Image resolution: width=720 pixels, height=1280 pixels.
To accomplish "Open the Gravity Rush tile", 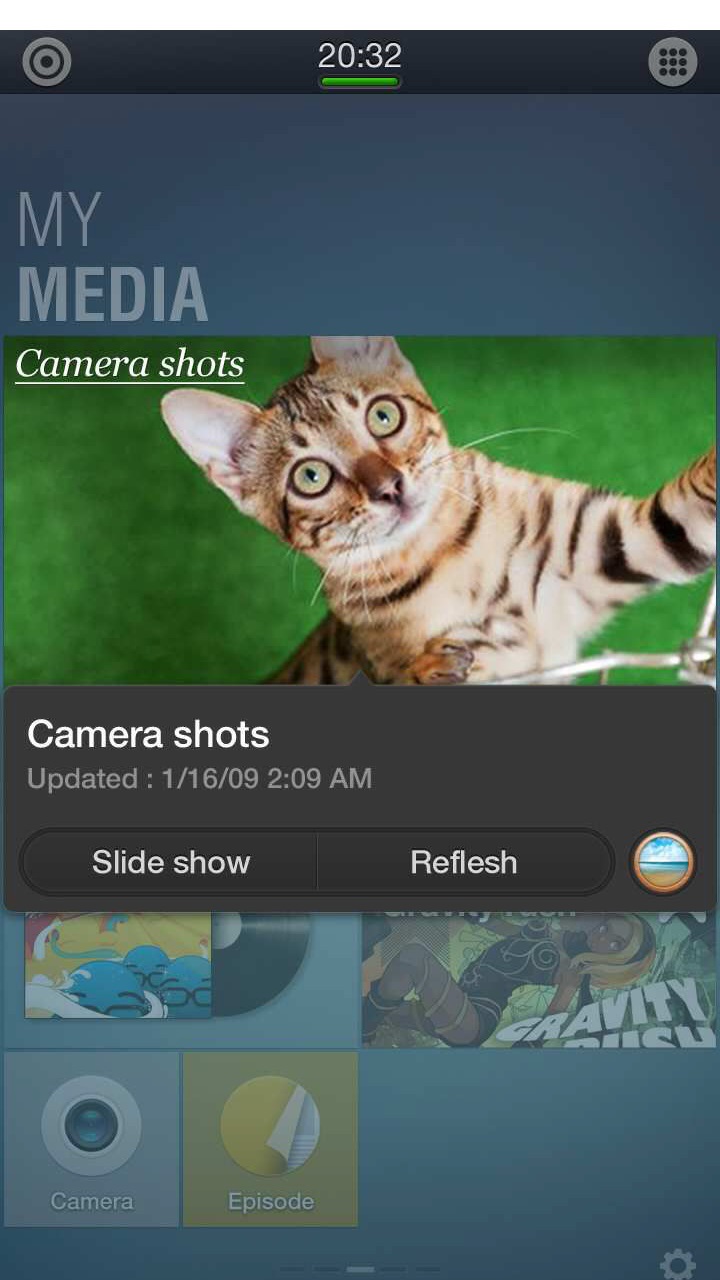I will (x=538, y=980).
